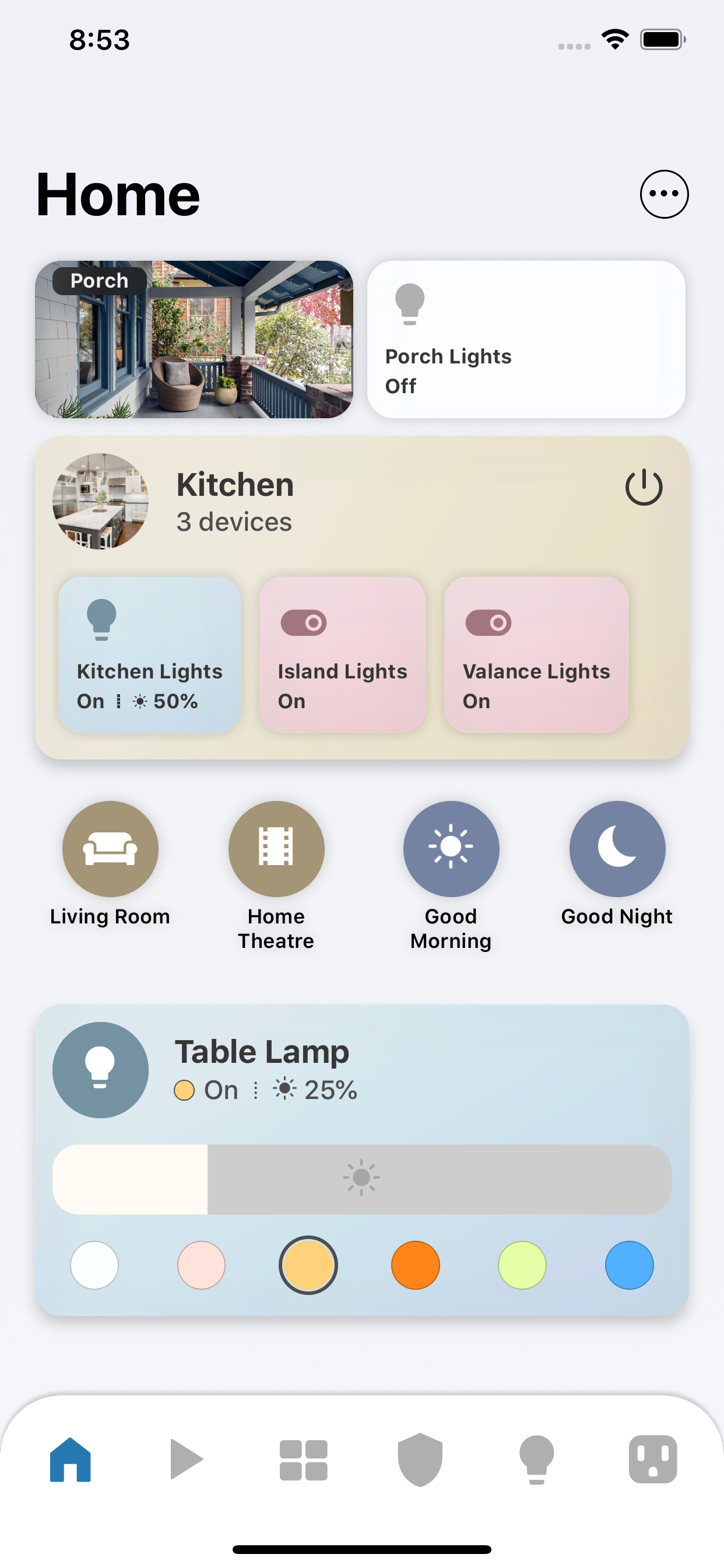Switch to the grid tab
Image resolution: width=724 pixels, height=1568 pixels.
point(303,1459)
